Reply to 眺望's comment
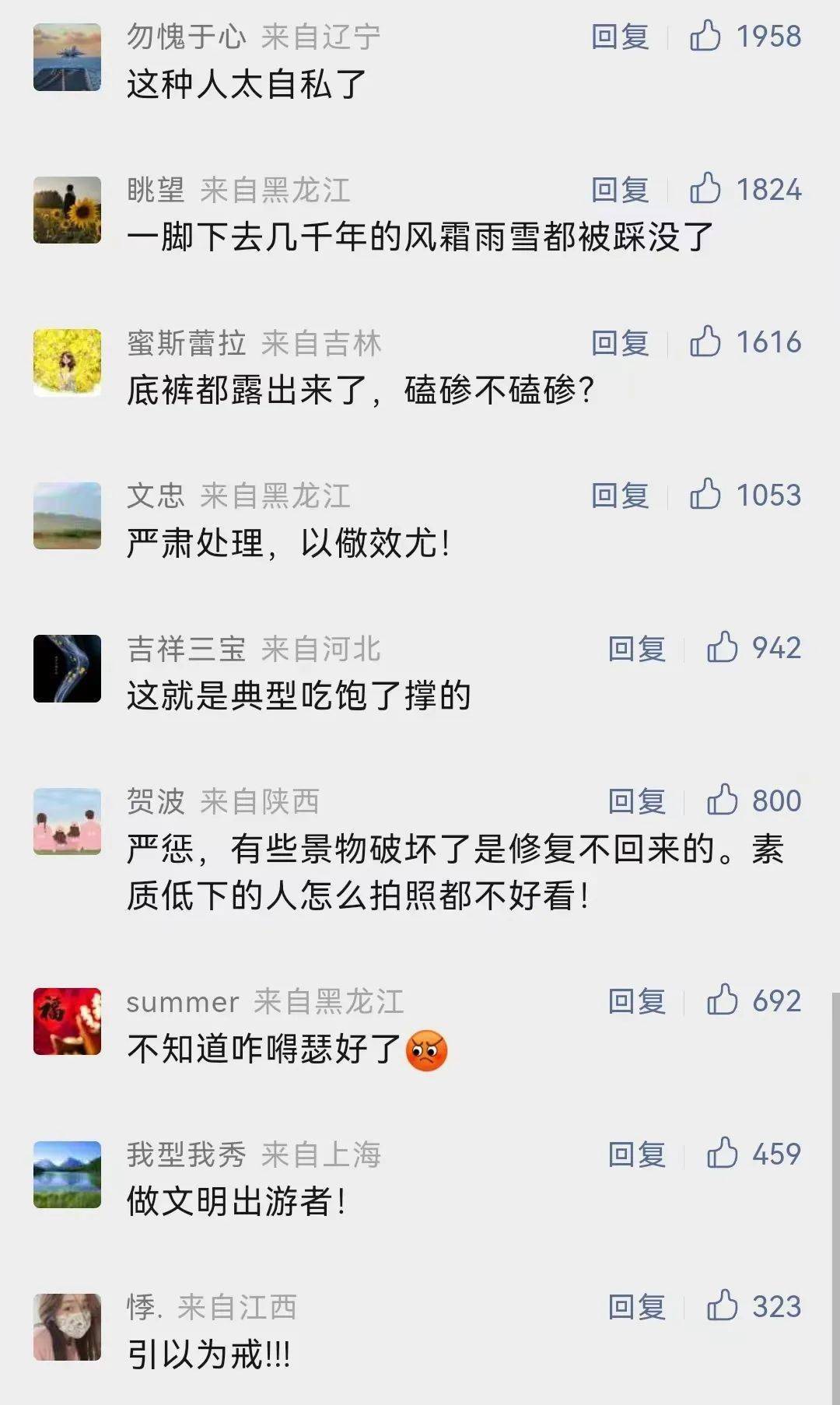 tap(620, 190)
